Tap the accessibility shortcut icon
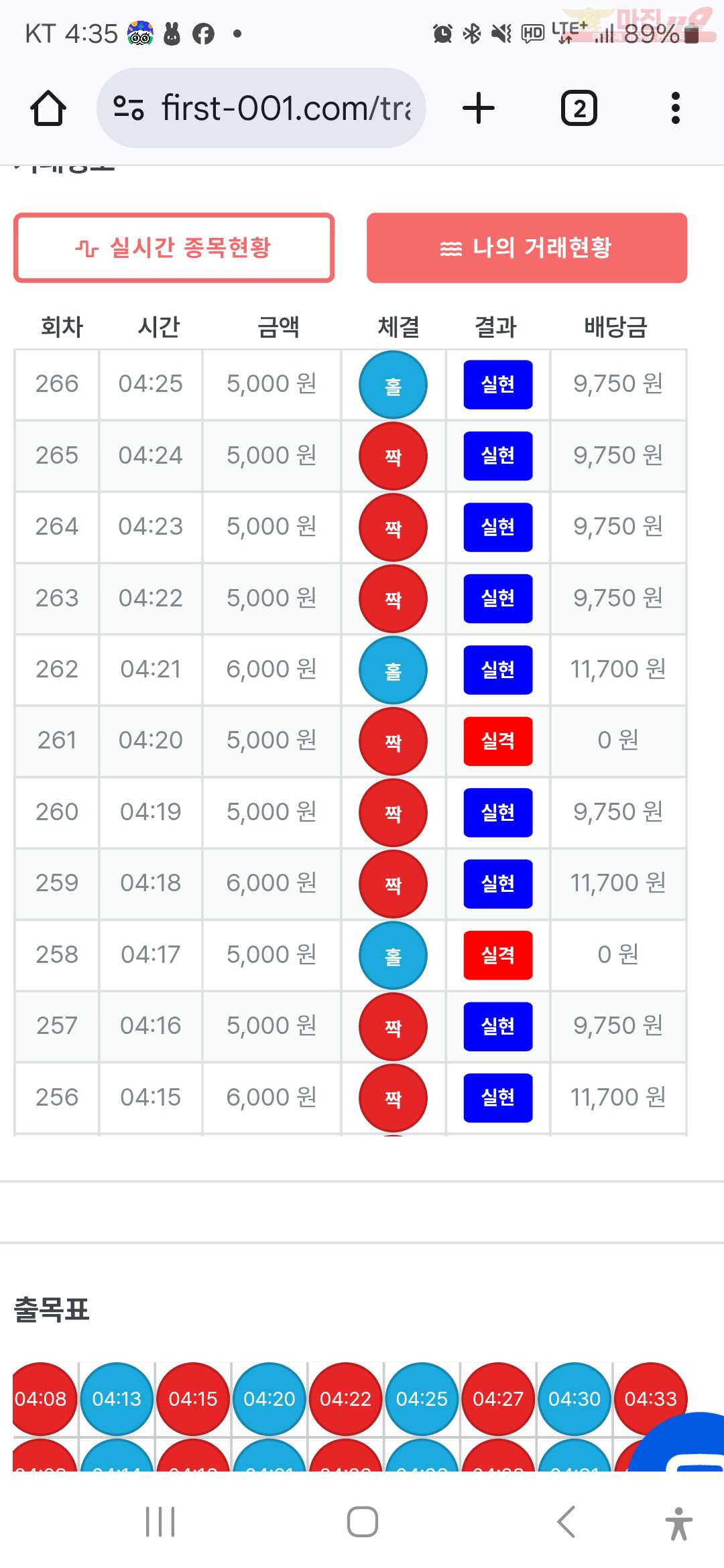Viewport: 724px width, 1568px height. pyautogui.click(x=678, y=1523)
